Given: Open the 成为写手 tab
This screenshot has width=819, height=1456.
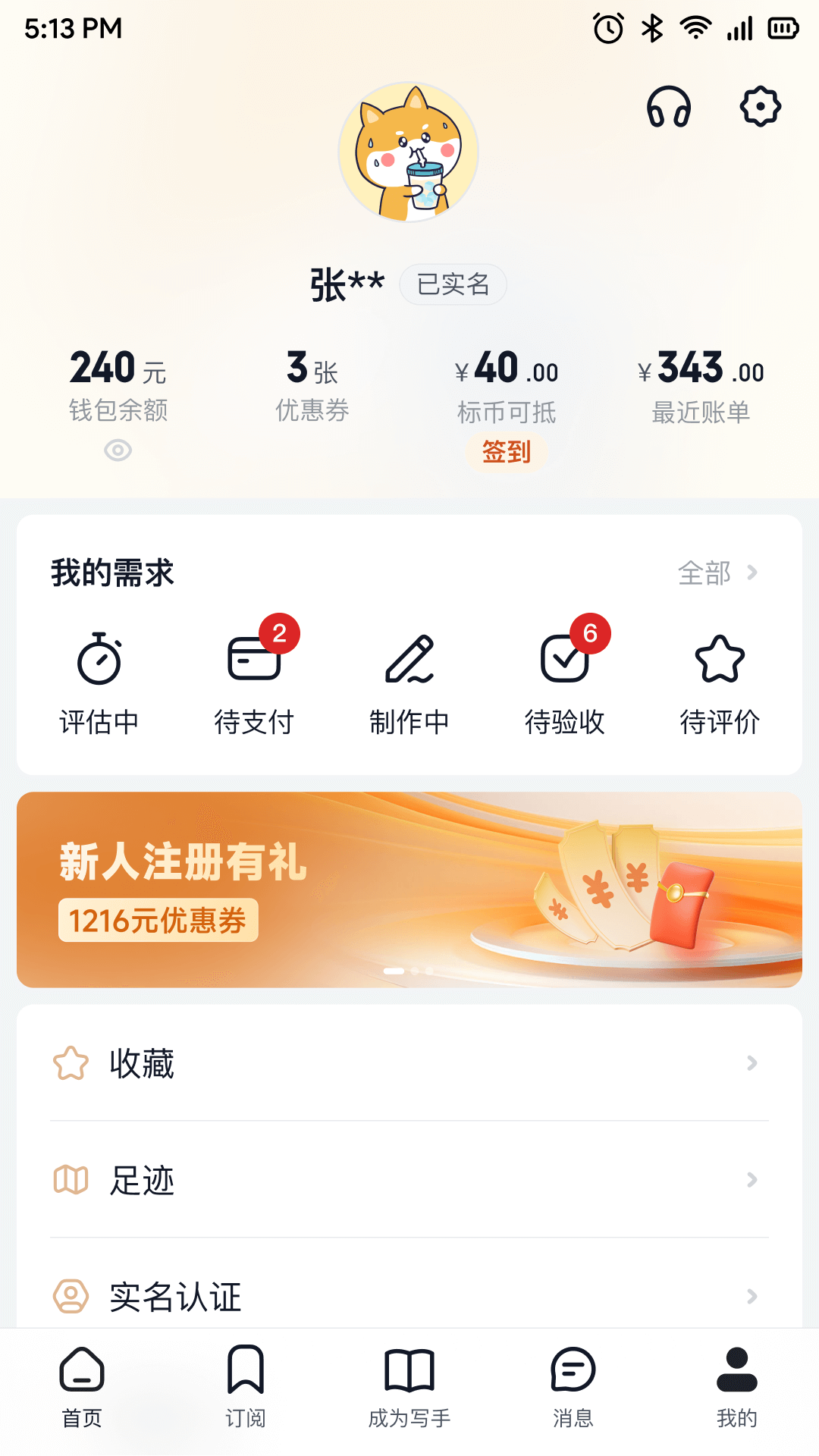Looking at the screenshot, I should pyautogui.click(x=409, y=1395).
